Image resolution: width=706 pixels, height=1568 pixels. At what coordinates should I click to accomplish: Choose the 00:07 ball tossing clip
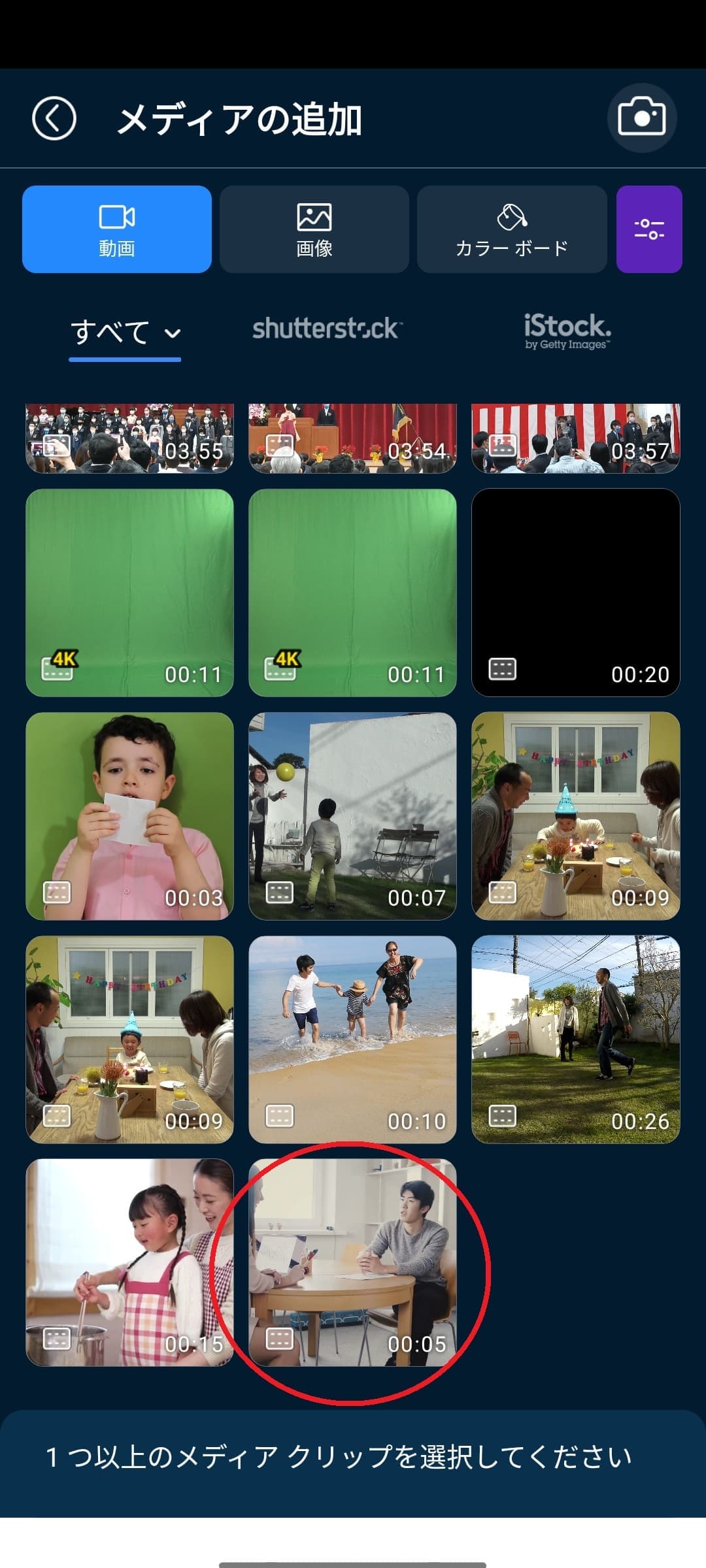(x=352, y=816)
